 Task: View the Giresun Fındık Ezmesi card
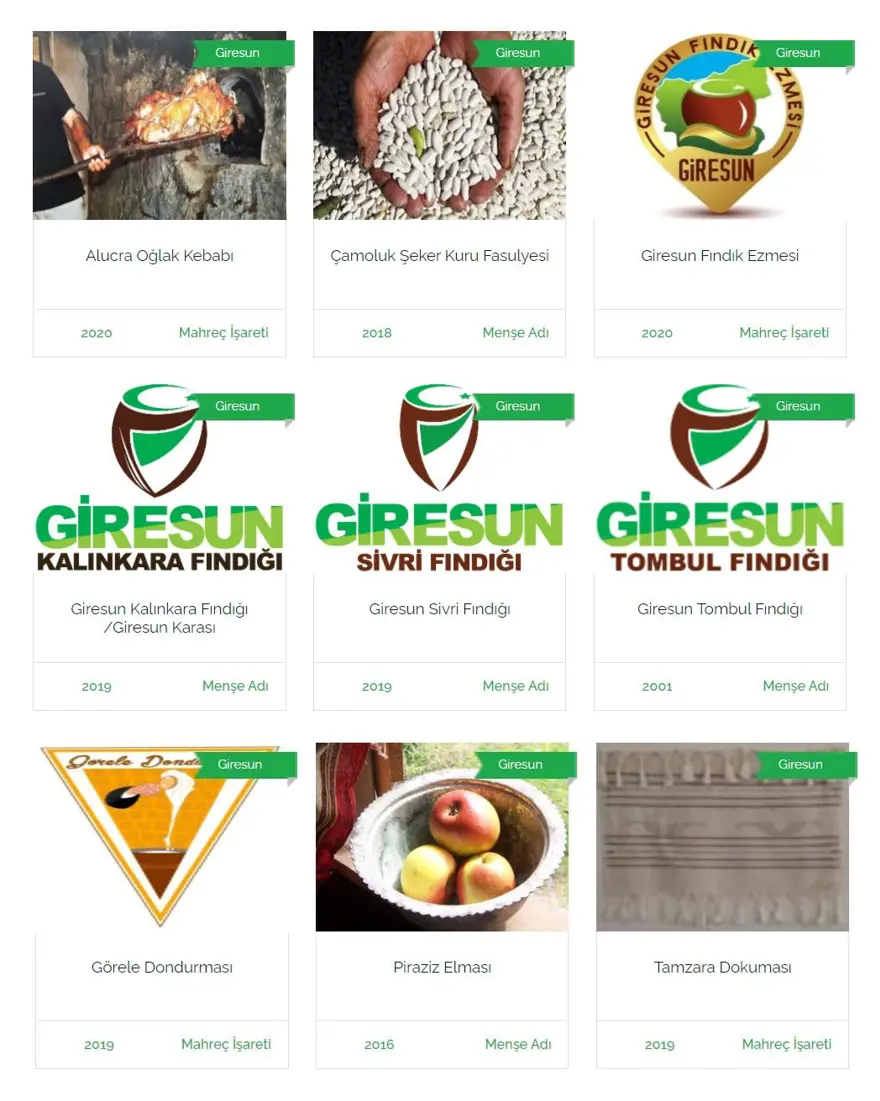[x=720, y=256]
